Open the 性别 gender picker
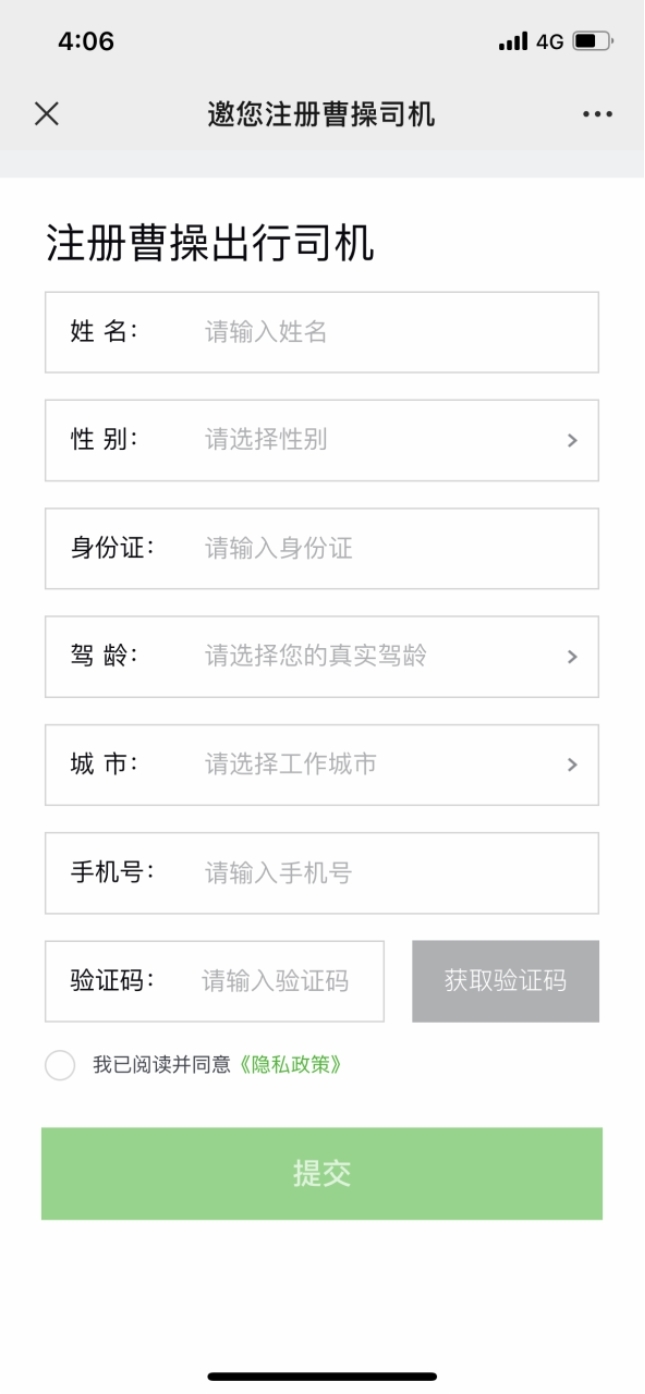This screenshot has width=645, height=1394. tap(390, 440)
